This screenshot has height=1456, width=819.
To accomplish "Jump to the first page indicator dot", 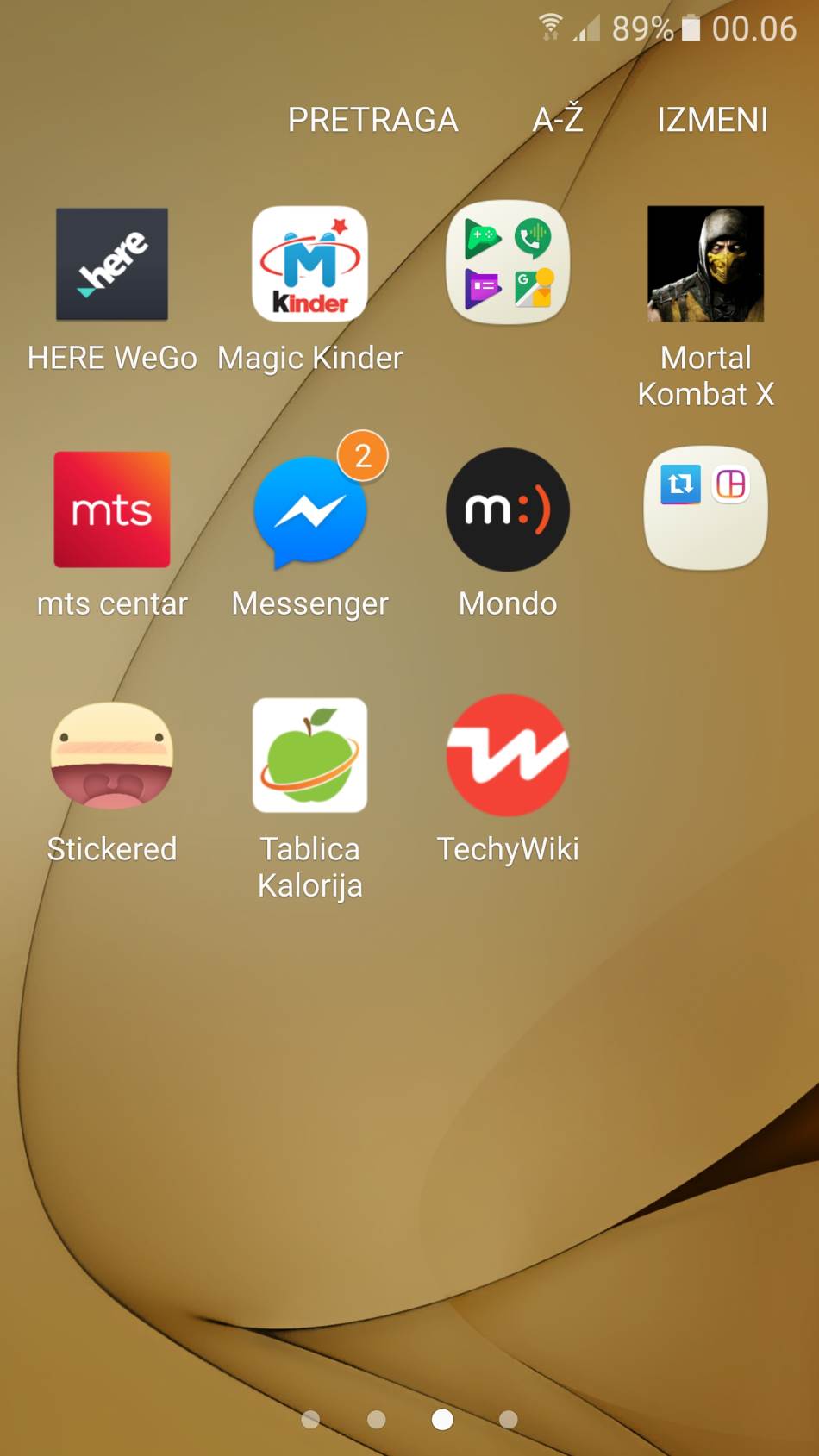I will pyautogui.click(x=310, y=1419).
